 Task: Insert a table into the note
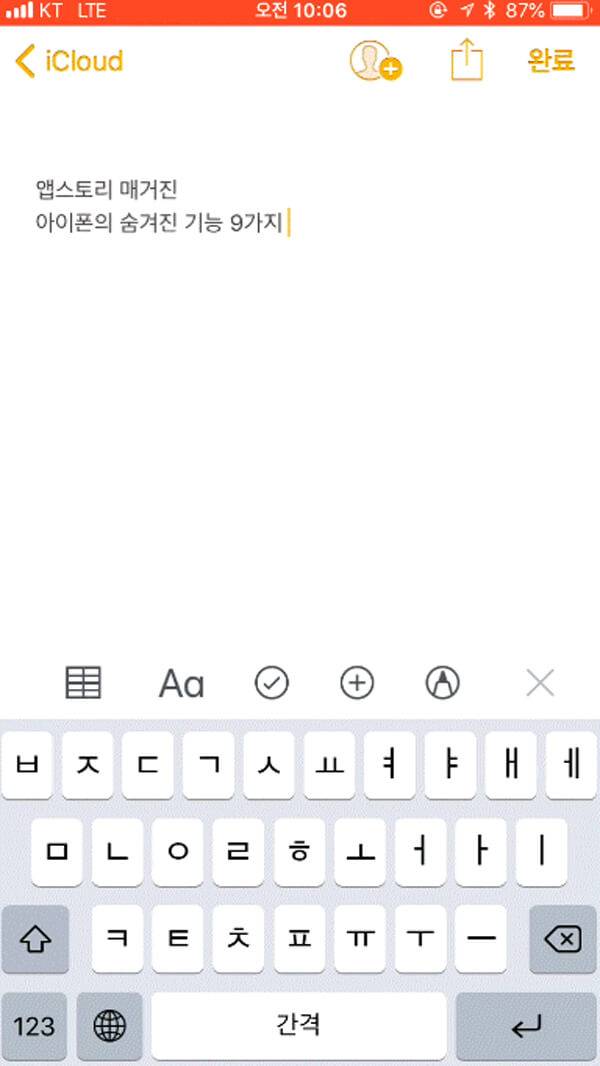click(x=84, y=683)
